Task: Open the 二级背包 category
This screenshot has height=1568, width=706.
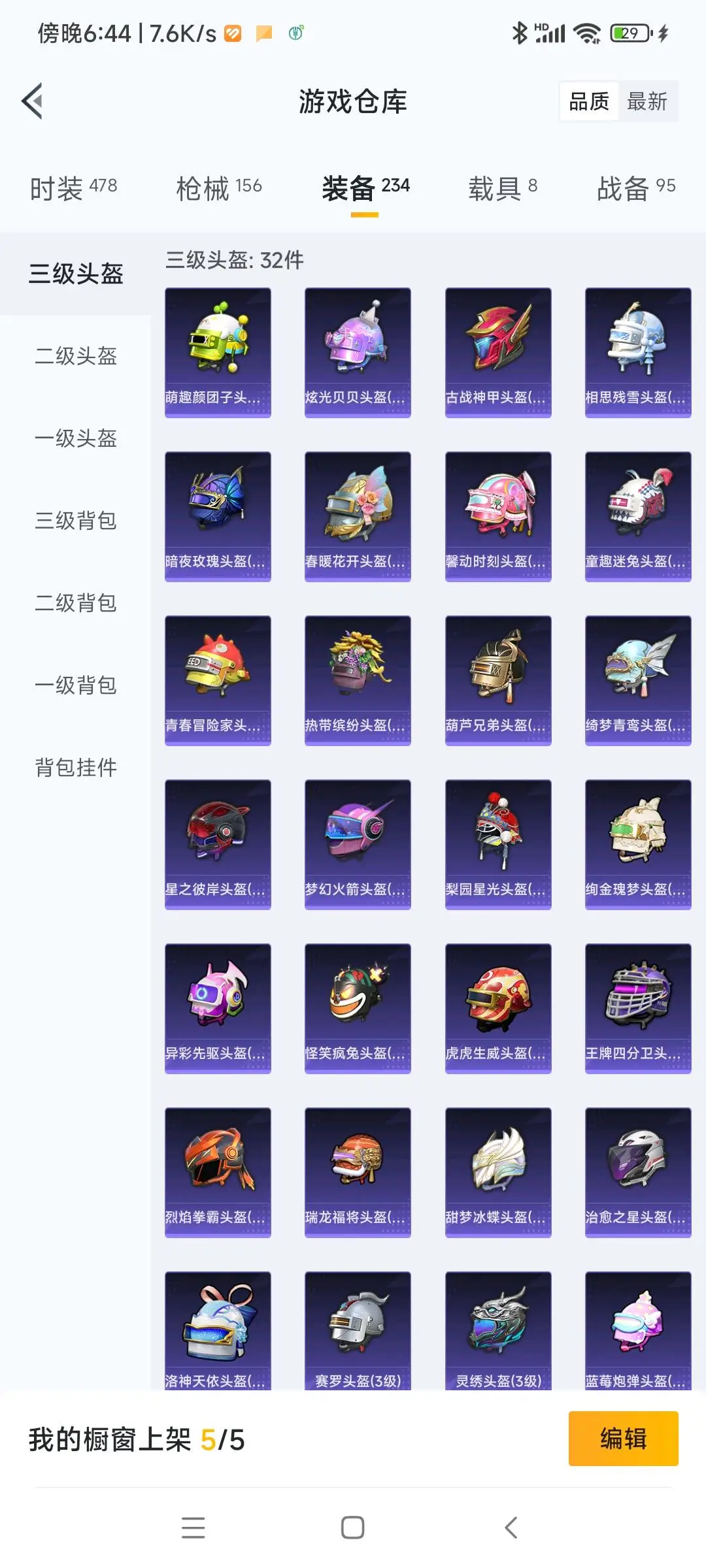Action: (x=76, y=603)
